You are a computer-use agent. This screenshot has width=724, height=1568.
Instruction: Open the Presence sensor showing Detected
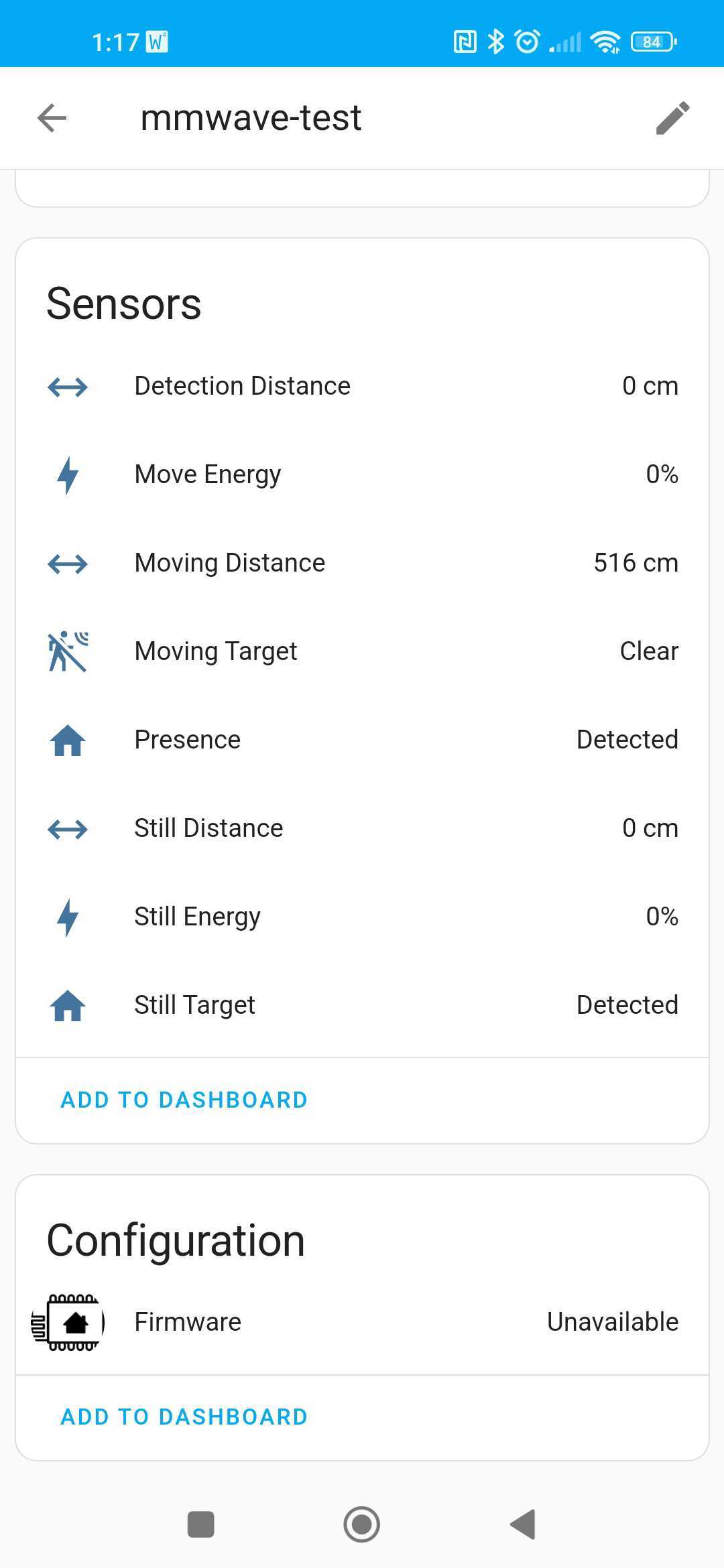[362, 740]
